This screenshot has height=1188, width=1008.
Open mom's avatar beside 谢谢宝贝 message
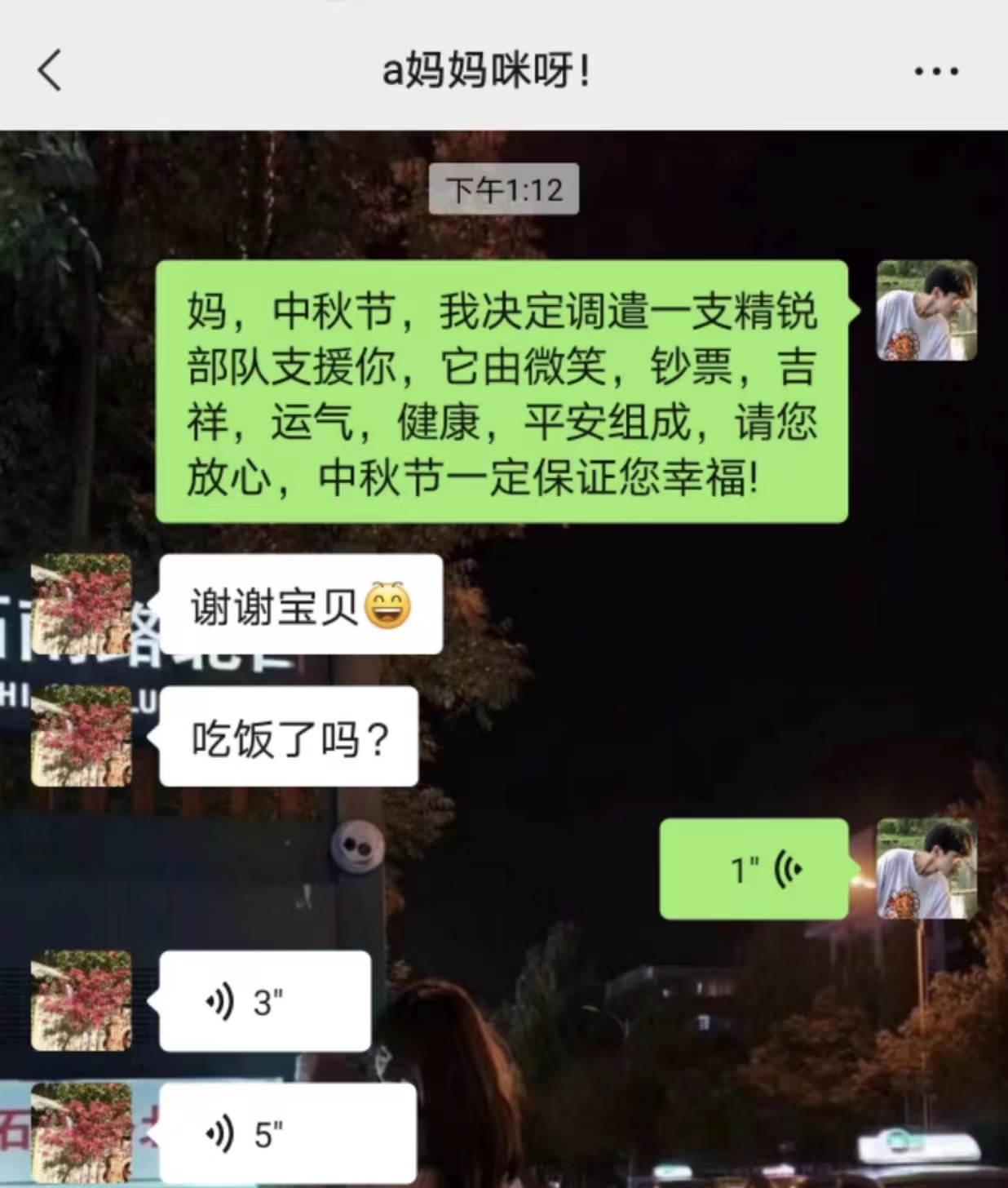click(82, 604)
